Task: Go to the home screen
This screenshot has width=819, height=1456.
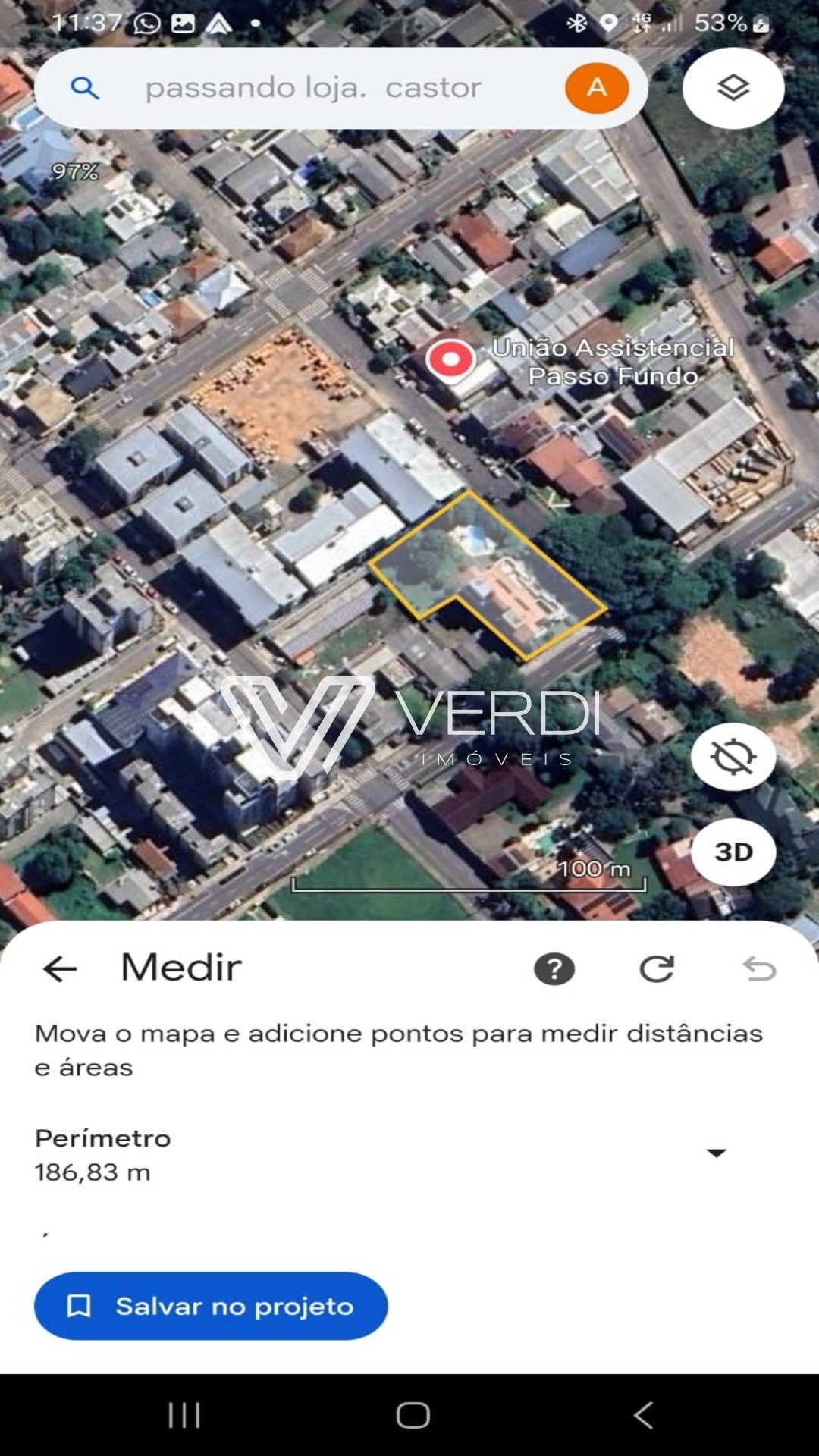Action: point(413,1415)
